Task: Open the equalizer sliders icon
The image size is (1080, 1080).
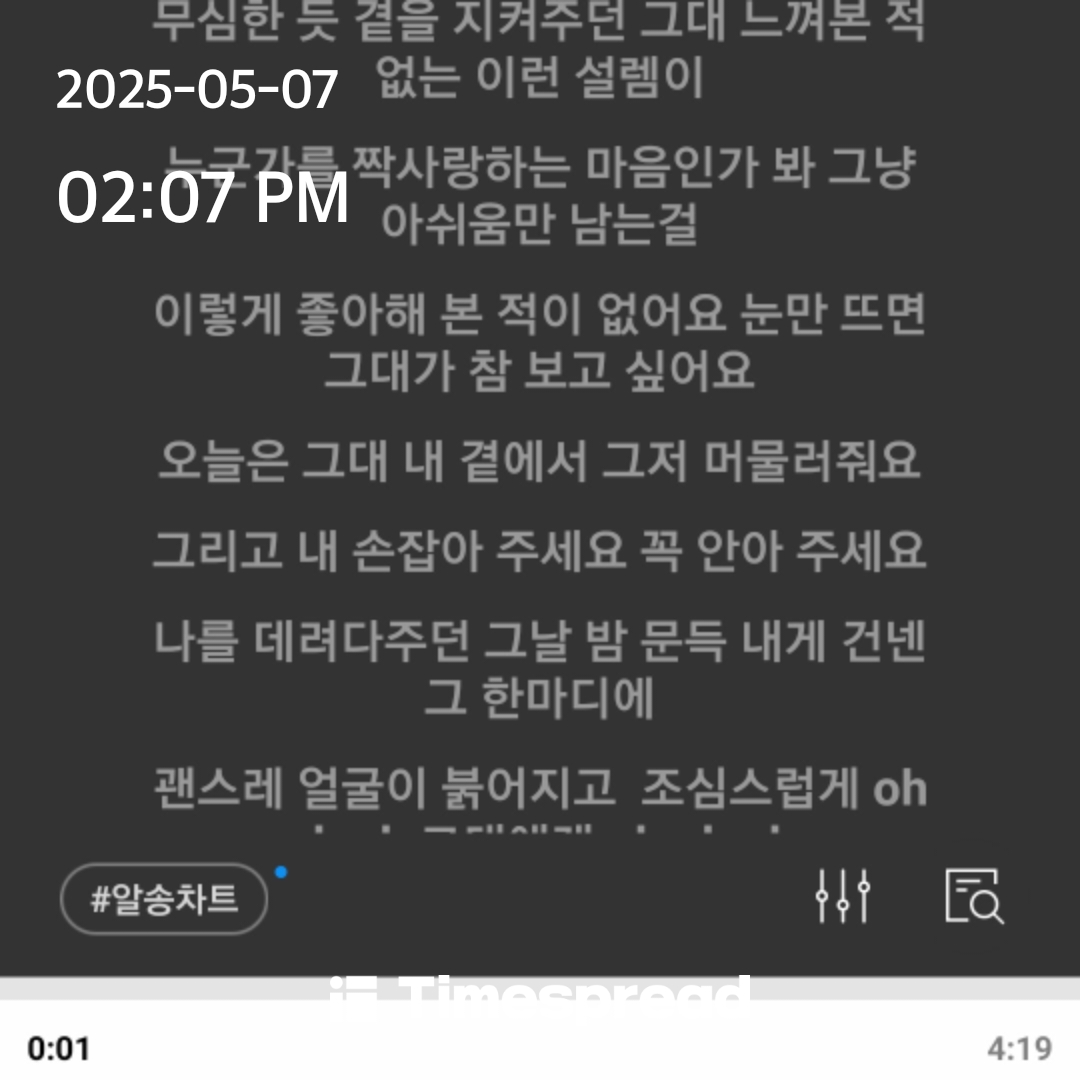Action: tap(842, 896)
